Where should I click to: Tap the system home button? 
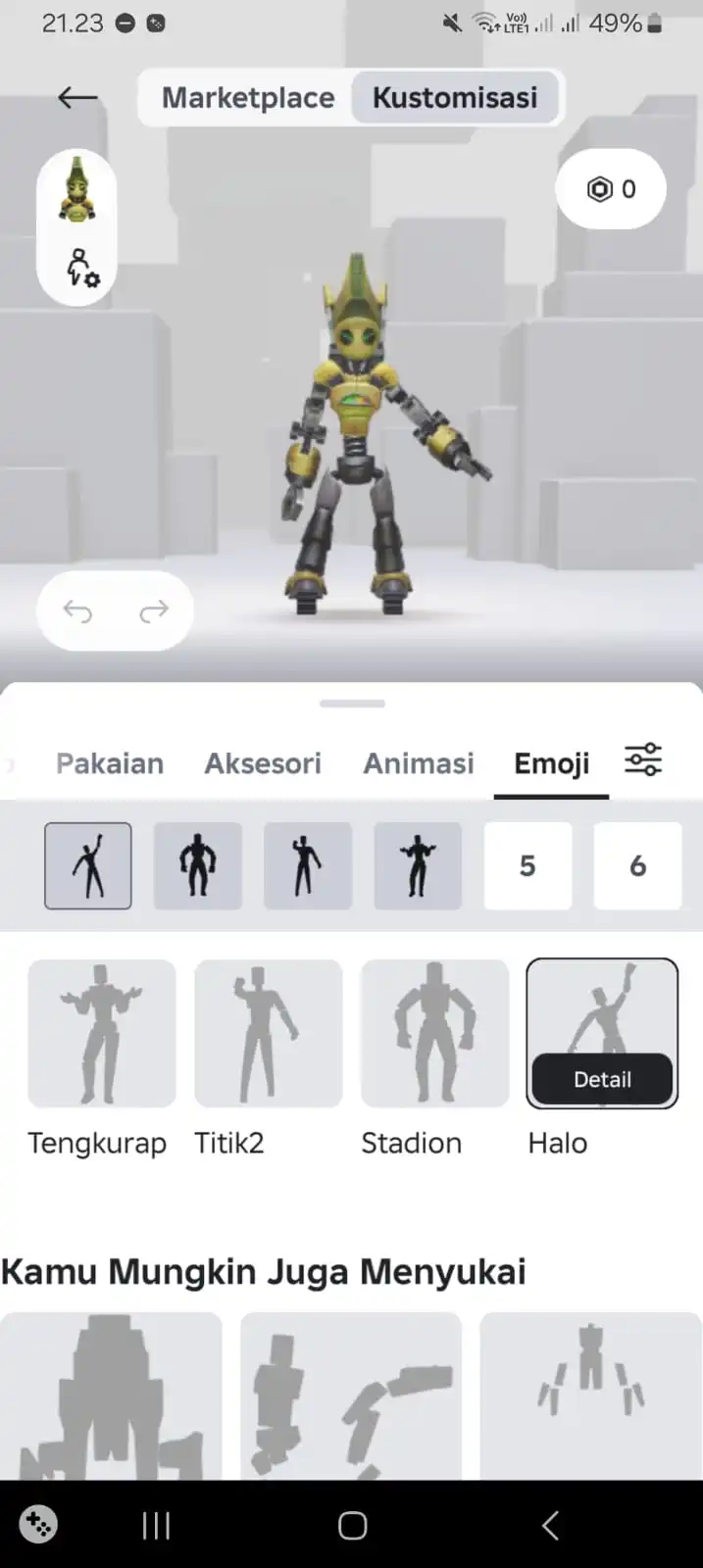click(x=352, y=1525)
